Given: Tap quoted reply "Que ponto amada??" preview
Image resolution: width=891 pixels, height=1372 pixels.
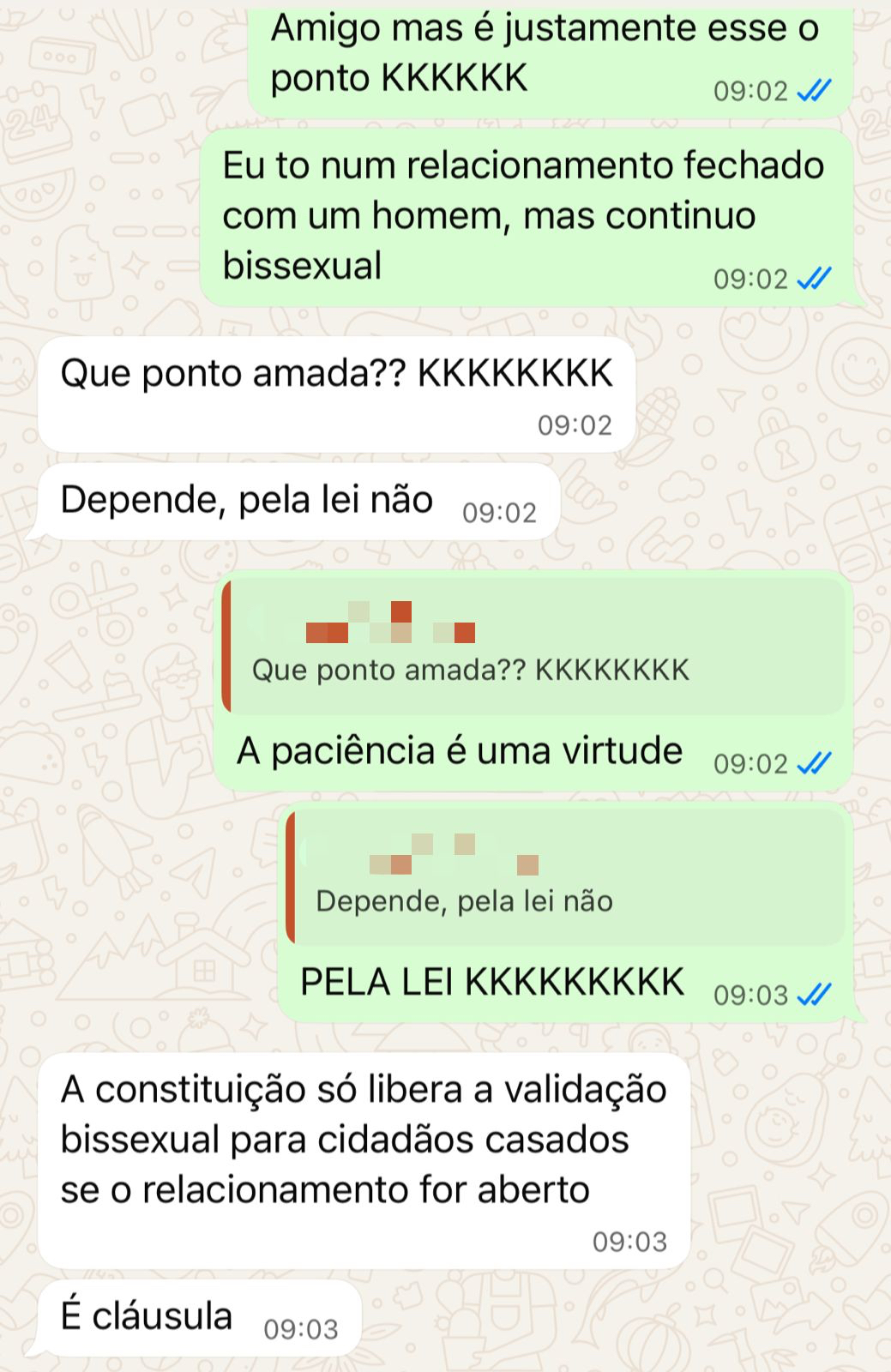Looking at the screenshot, I should (533, 647).
